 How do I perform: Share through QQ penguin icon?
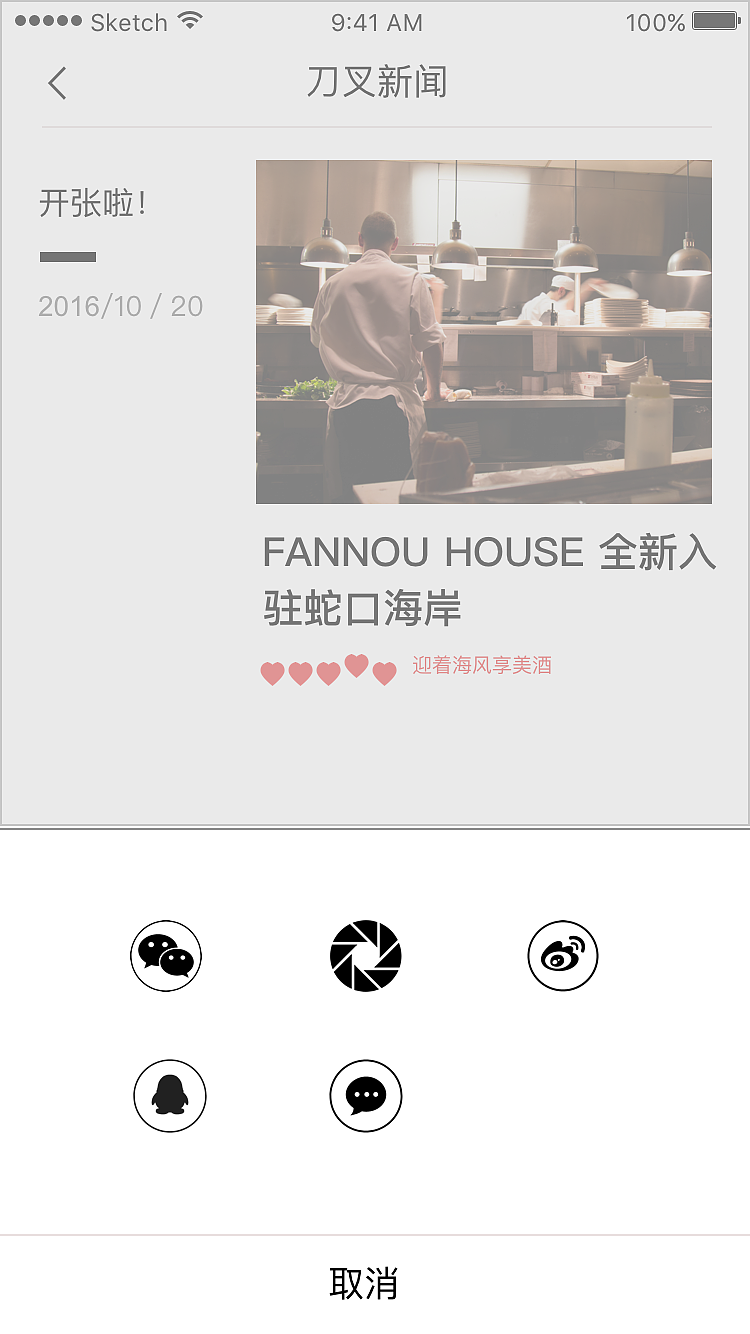pos(169,1096)
